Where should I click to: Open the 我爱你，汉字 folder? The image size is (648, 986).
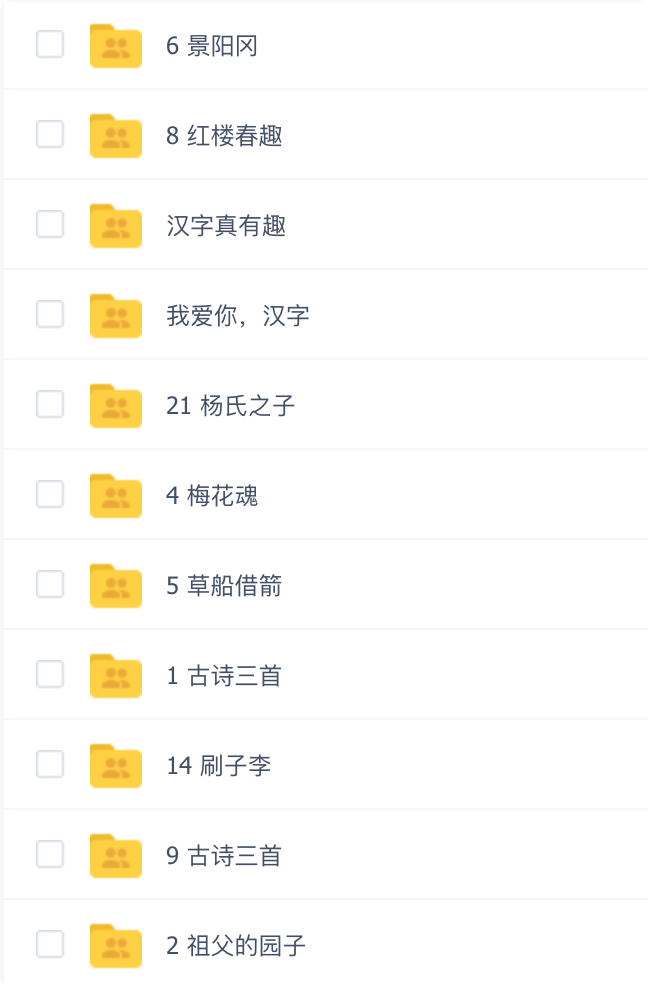[238, 315]
